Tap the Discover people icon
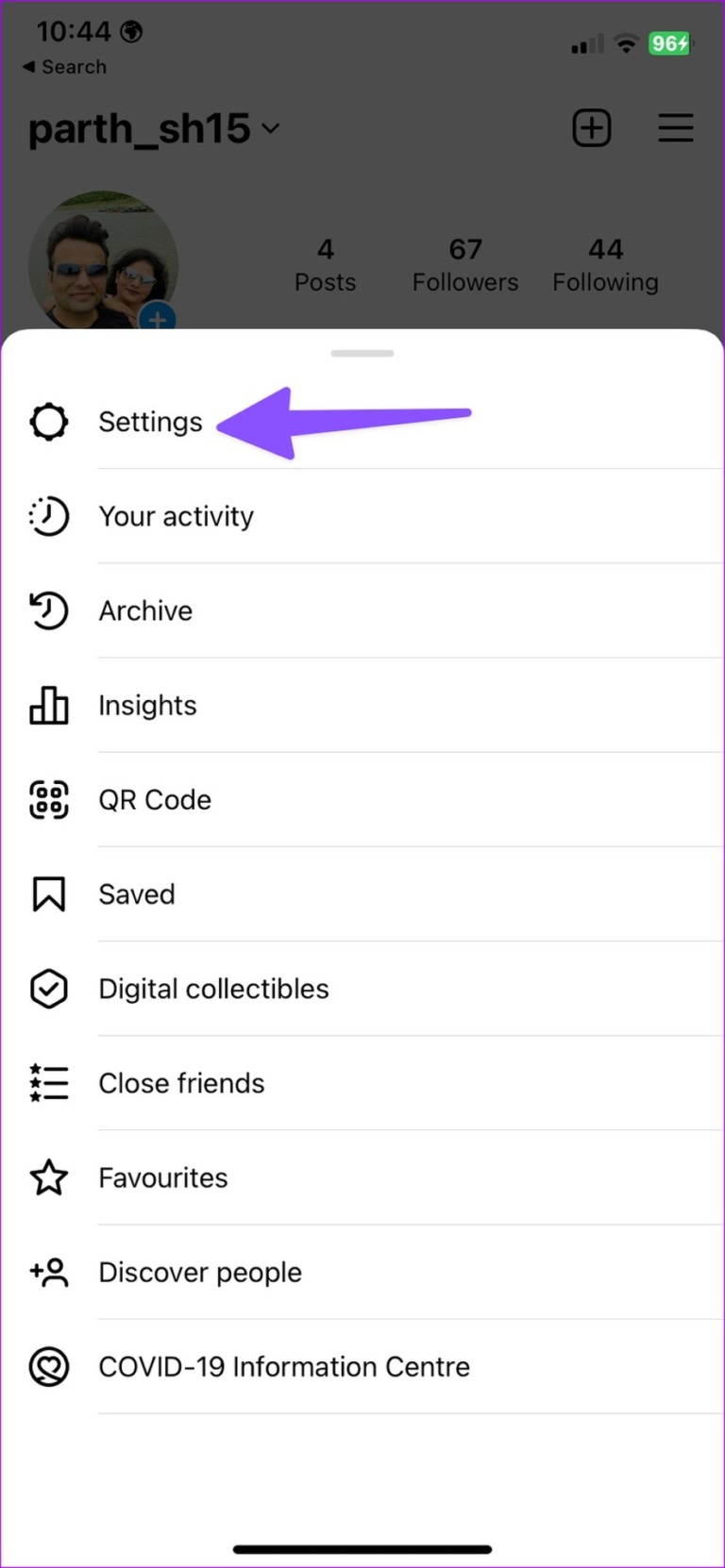Image resolution: width=725 pixels, height=1568 pixels. click(x=48, y=1272)
